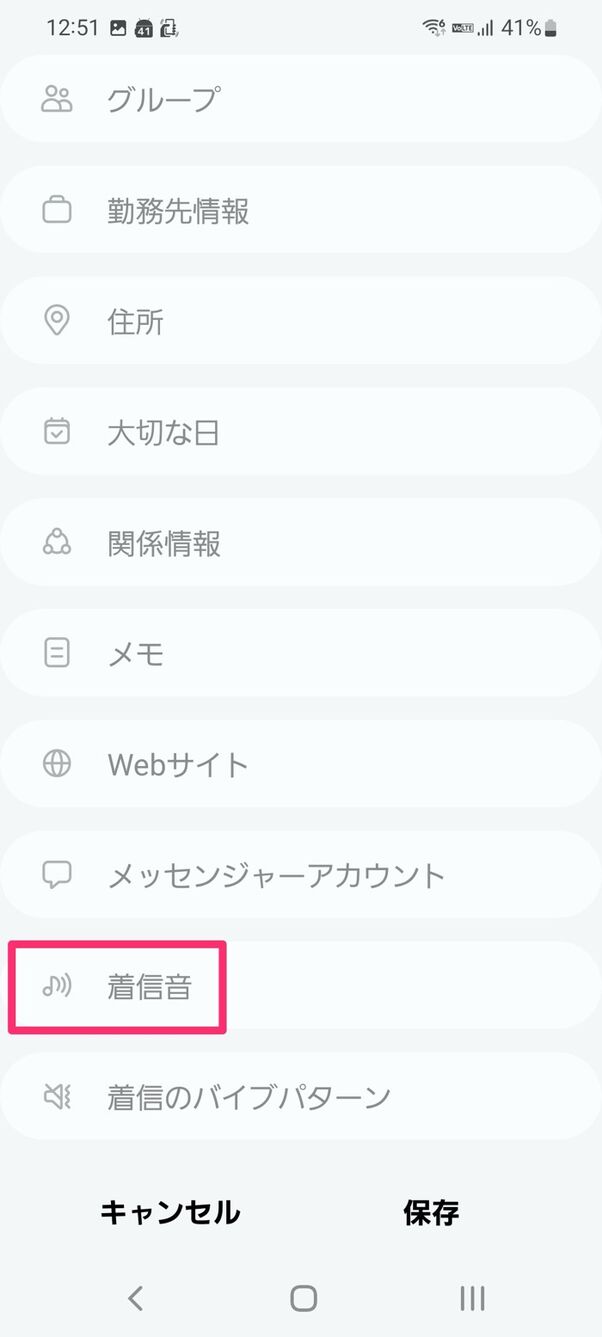
Task: Tap キャンセル to discard changes
Action: coord(170,1213)
